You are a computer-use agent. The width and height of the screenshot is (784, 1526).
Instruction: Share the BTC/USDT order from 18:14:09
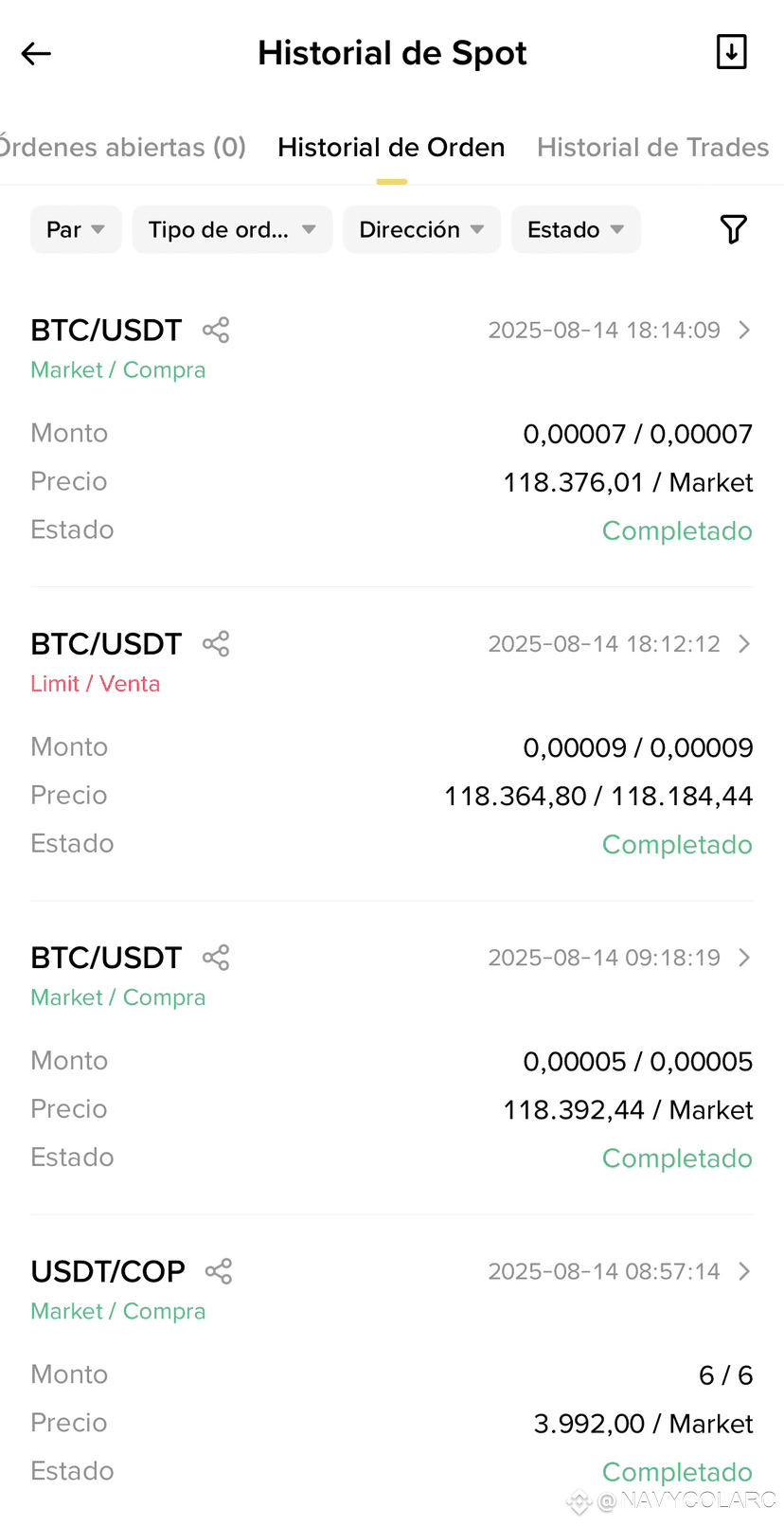click(x=216, y=330)
